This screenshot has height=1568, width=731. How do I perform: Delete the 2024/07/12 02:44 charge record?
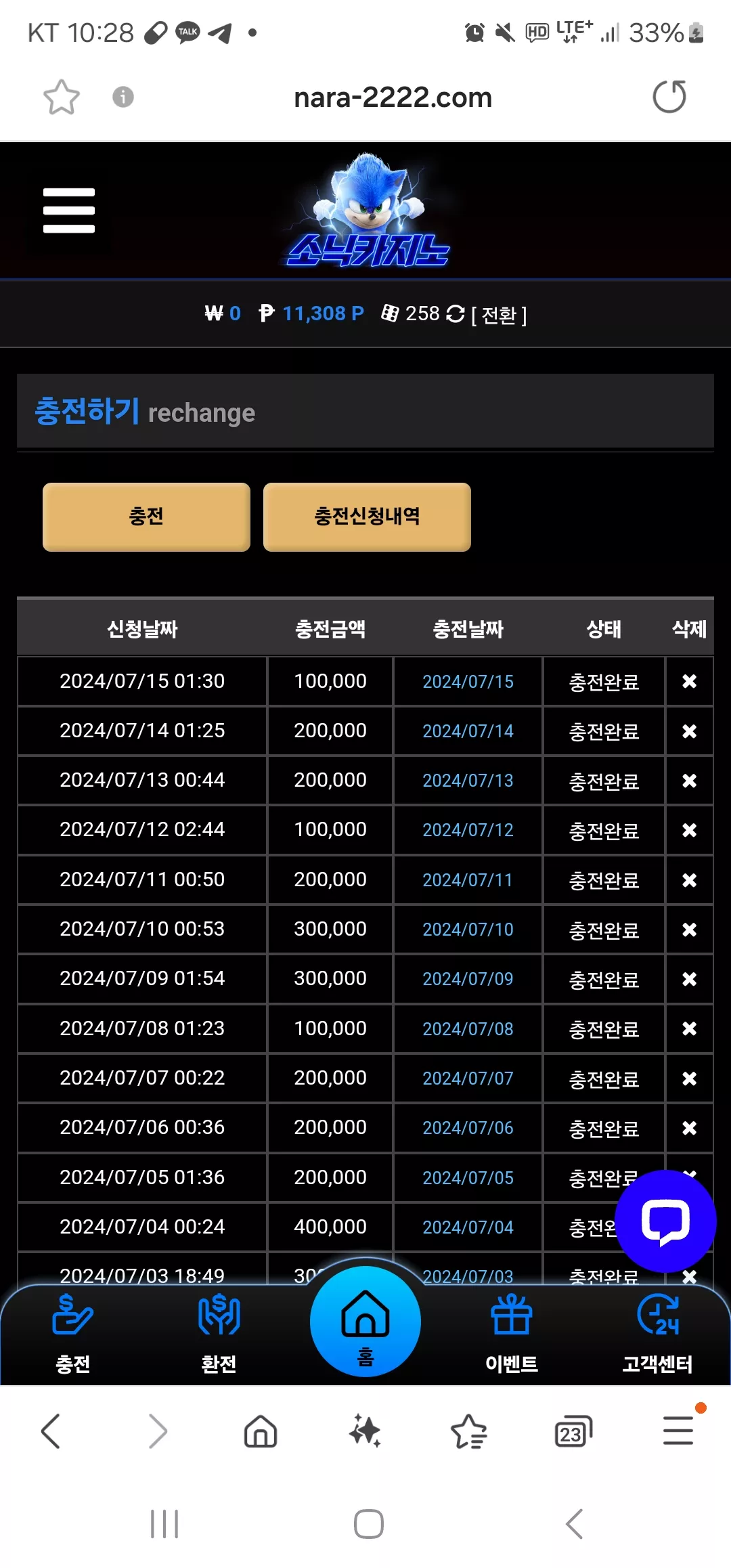coord(689,830)
